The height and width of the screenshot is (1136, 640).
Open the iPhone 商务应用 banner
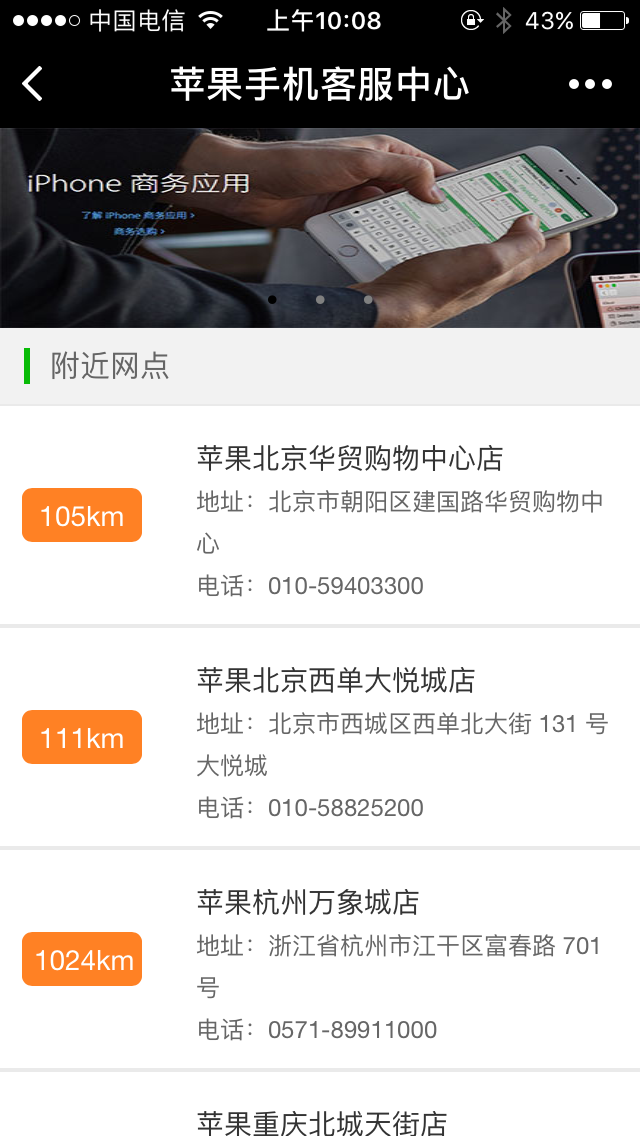tap(320, 228)
